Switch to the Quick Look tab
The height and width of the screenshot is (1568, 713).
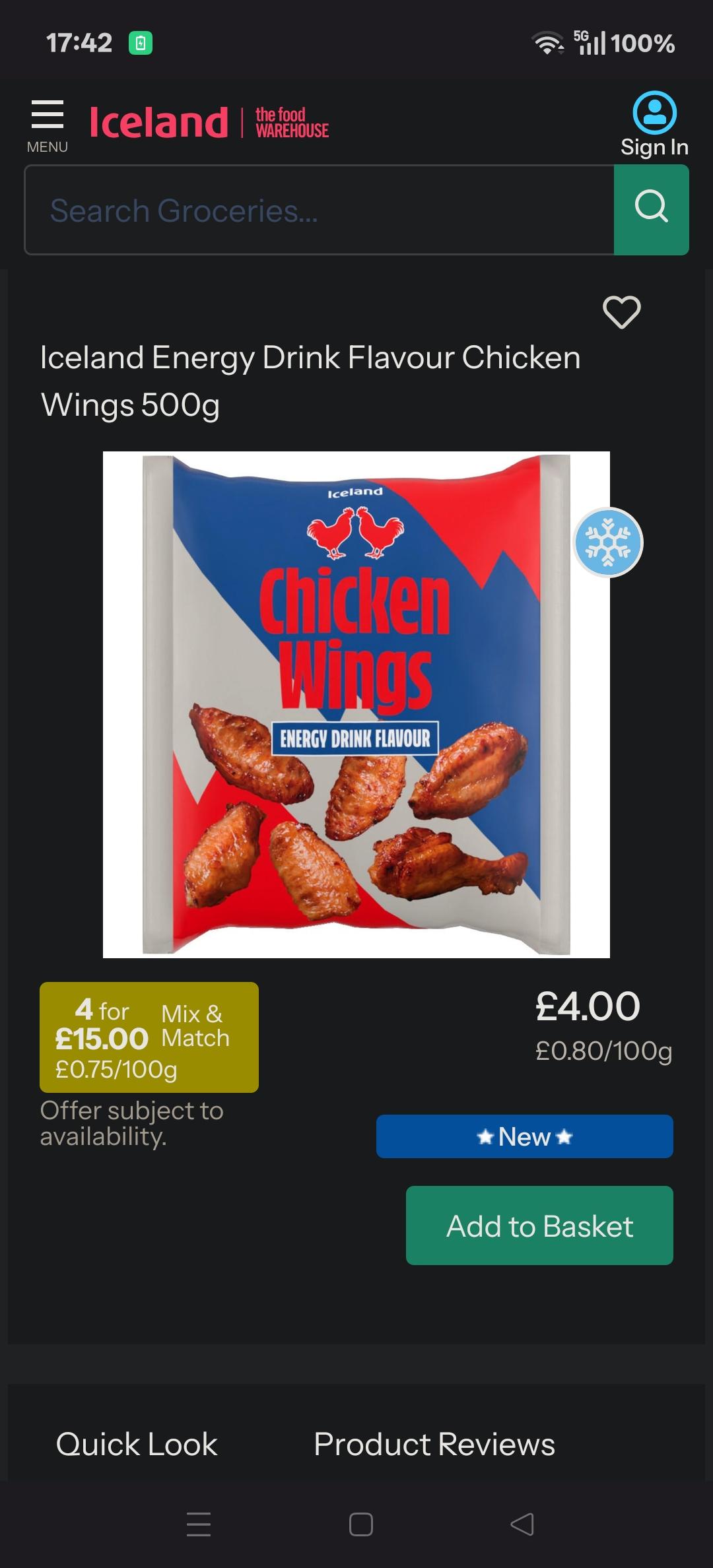137,1443
